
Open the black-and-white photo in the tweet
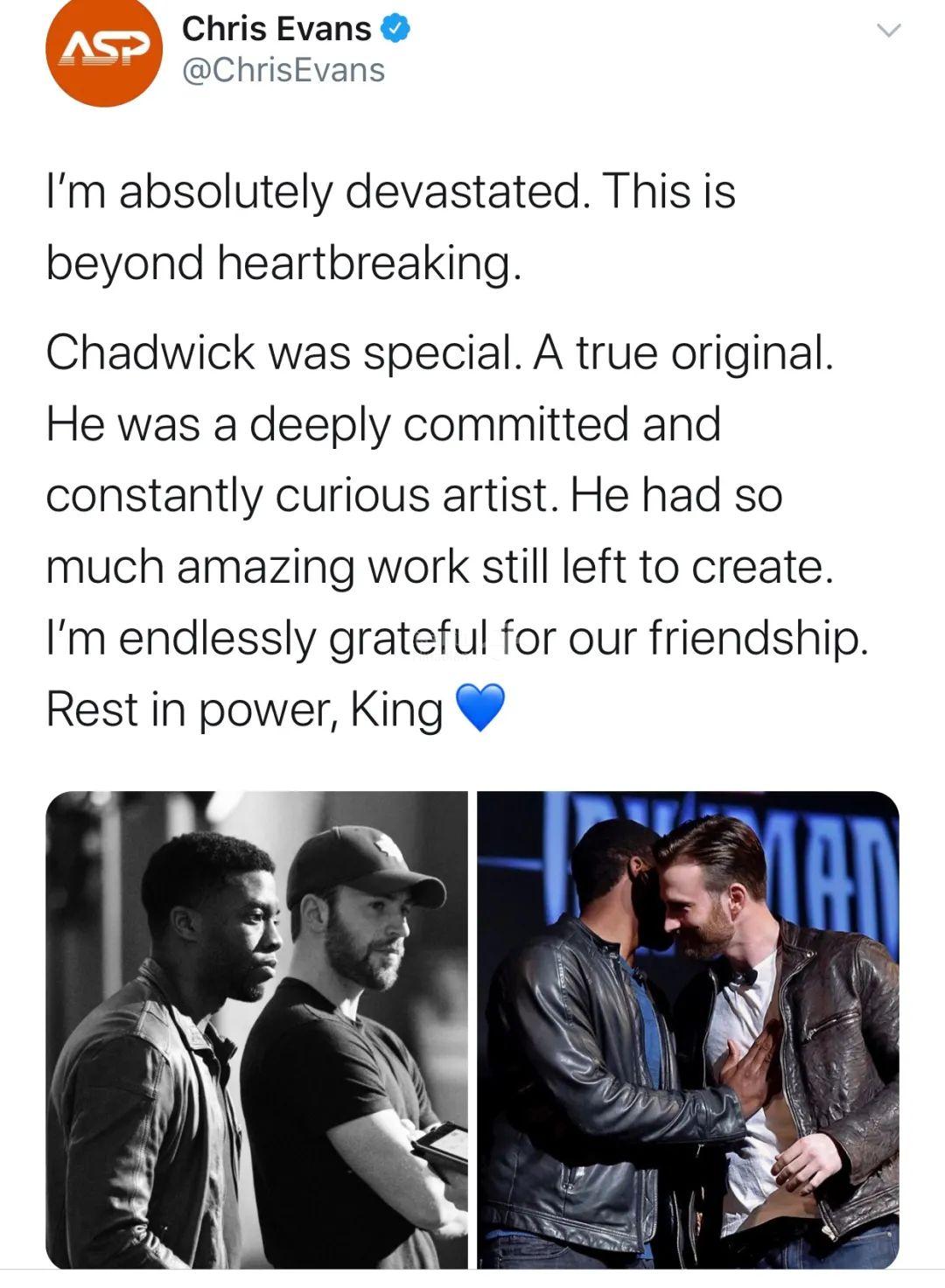coord(256,1030)
